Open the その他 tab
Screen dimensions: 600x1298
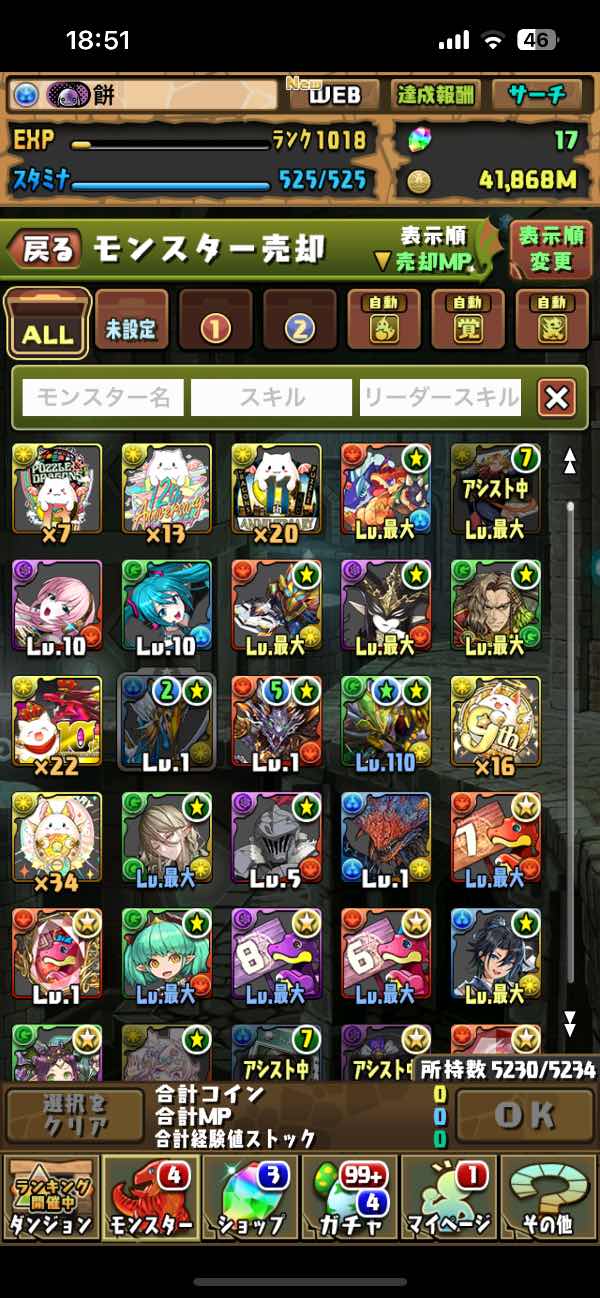coord(547,1196)
